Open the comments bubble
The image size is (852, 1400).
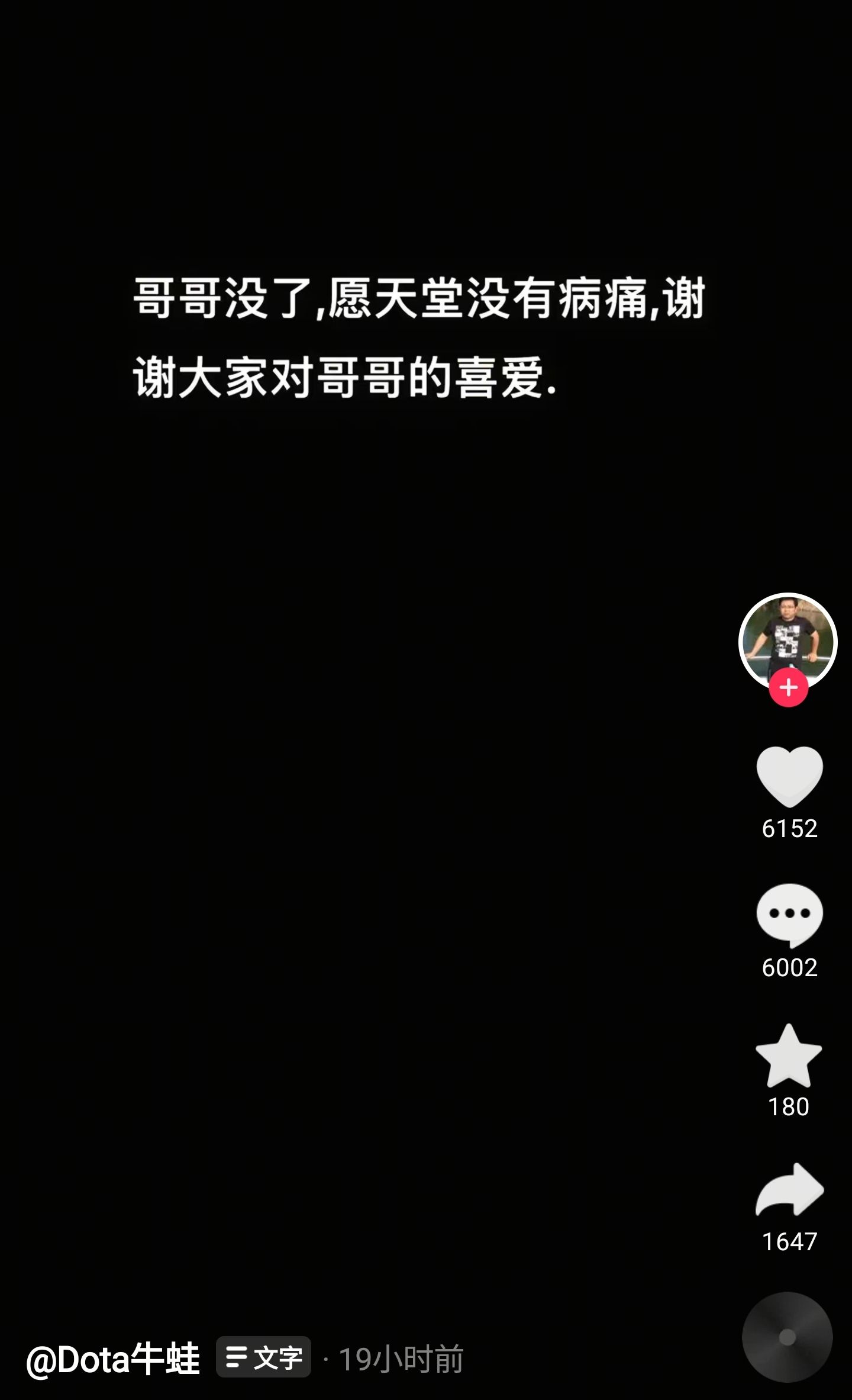click(789, 915)
